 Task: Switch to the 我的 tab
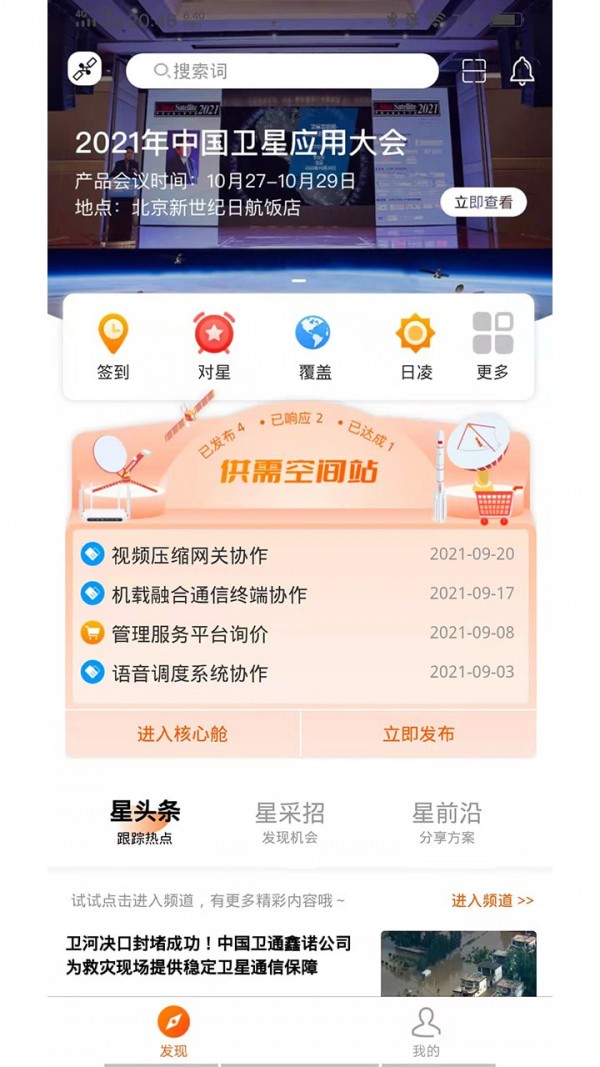click(426, 1032)
